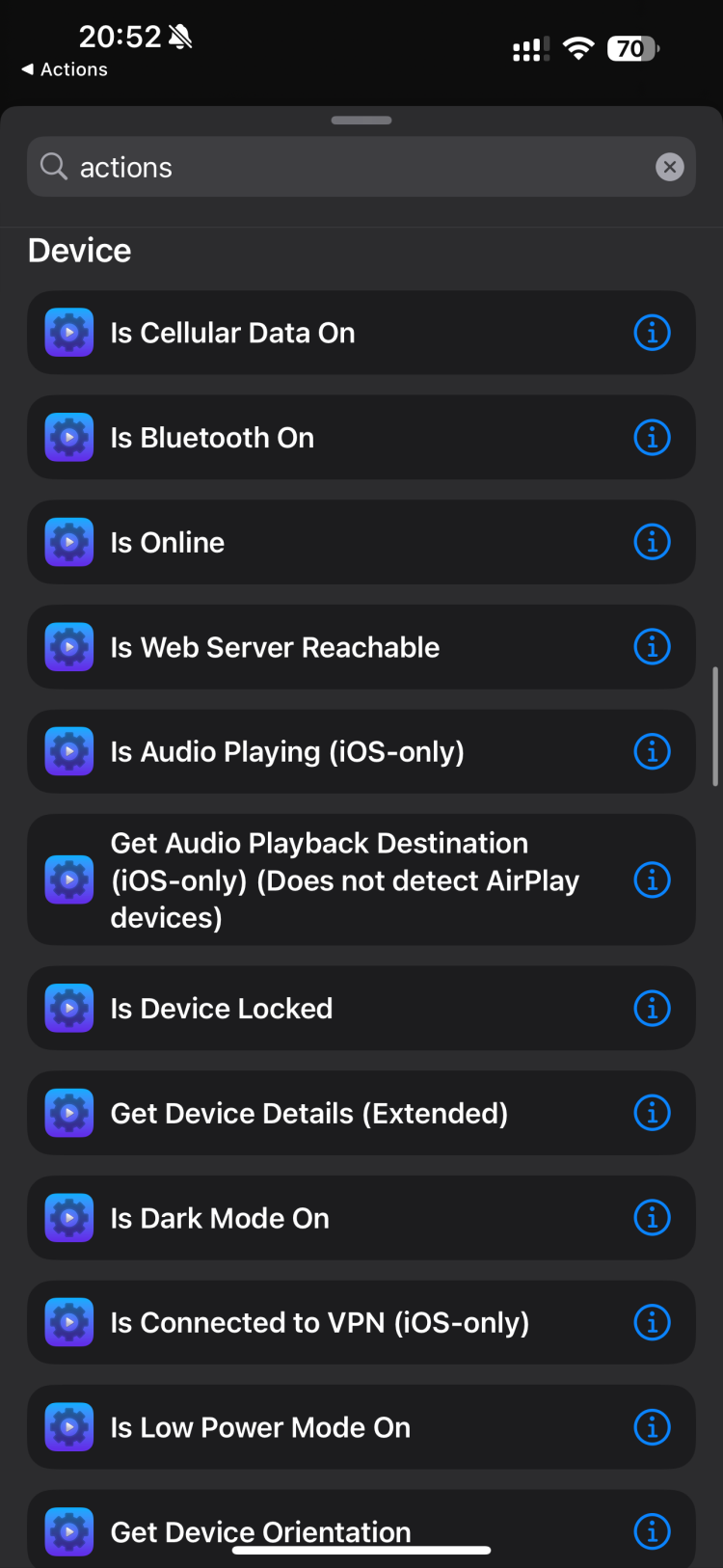
Task: Open info for "Get Audio Playback Destination"
Action: (653, 879)
